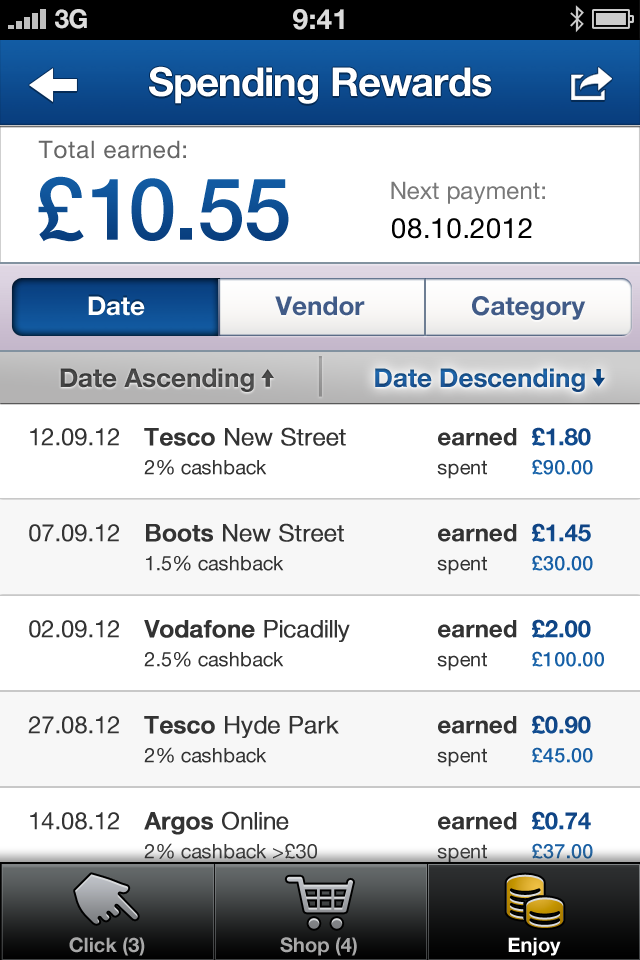This screenshot has height=960, width=640.
Task: Open the Shop (4) tab
Action: [320, 912]
